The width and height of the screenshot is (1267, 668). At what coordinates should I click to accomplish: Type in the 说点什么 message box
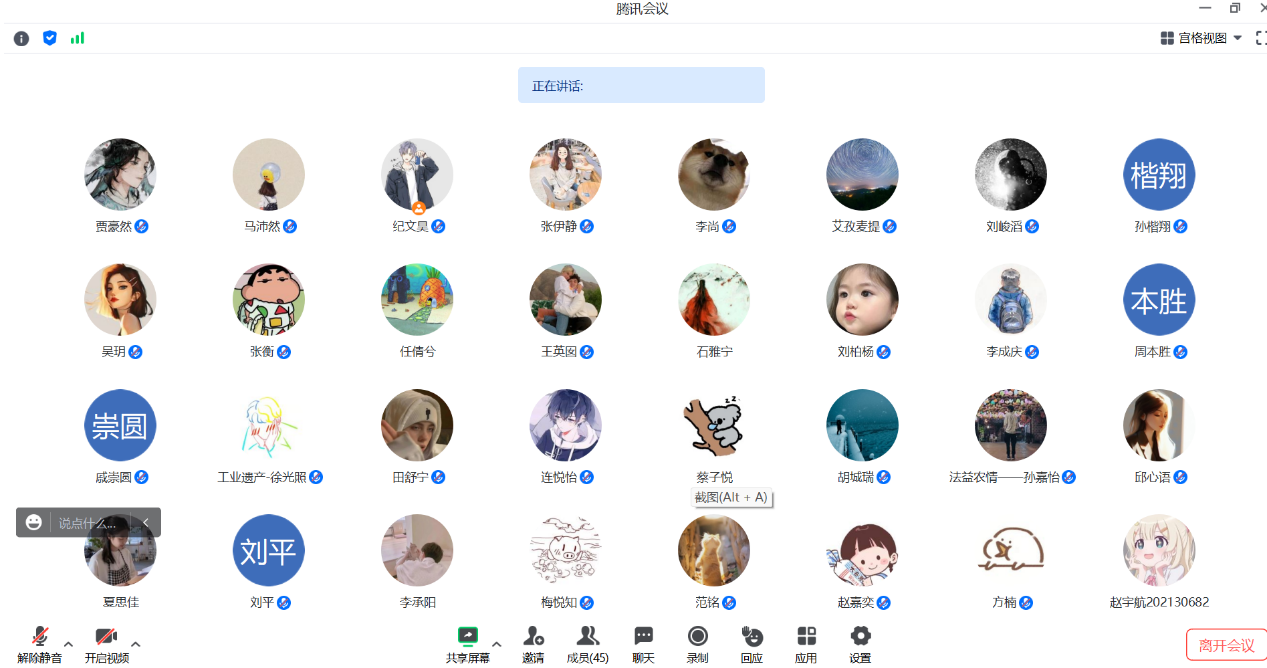88,522
